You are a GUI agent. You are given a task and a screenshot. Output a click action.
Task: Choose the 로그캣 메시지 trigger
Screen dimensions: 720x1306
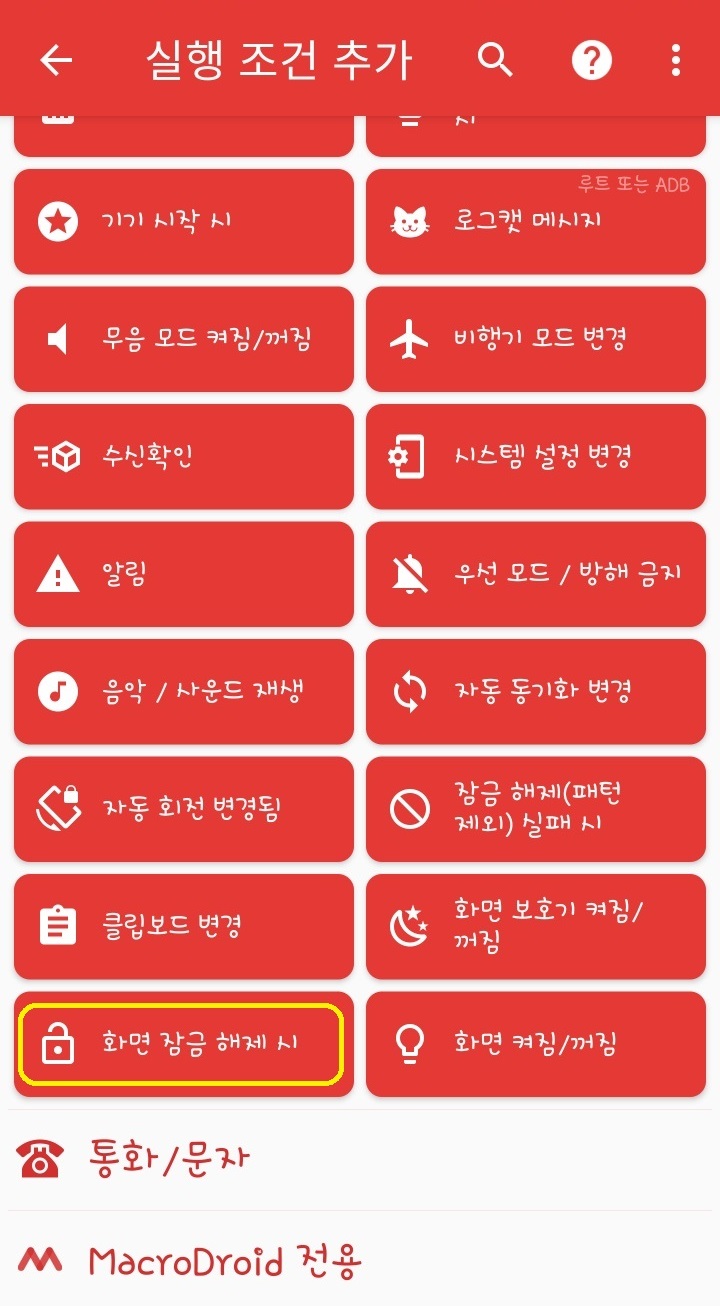[536, 221]
